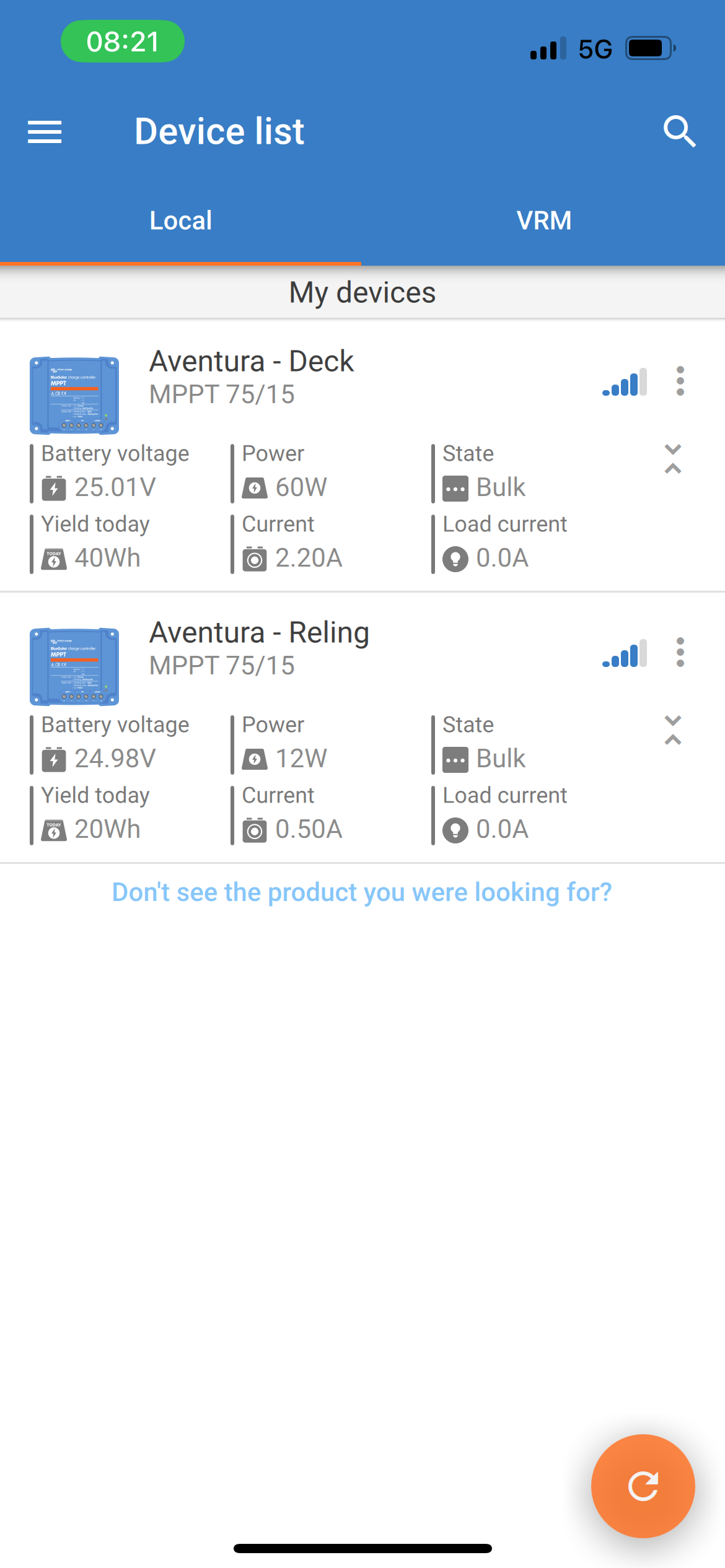
Task: Switch to the VRM tab
Action: [543, 220]
